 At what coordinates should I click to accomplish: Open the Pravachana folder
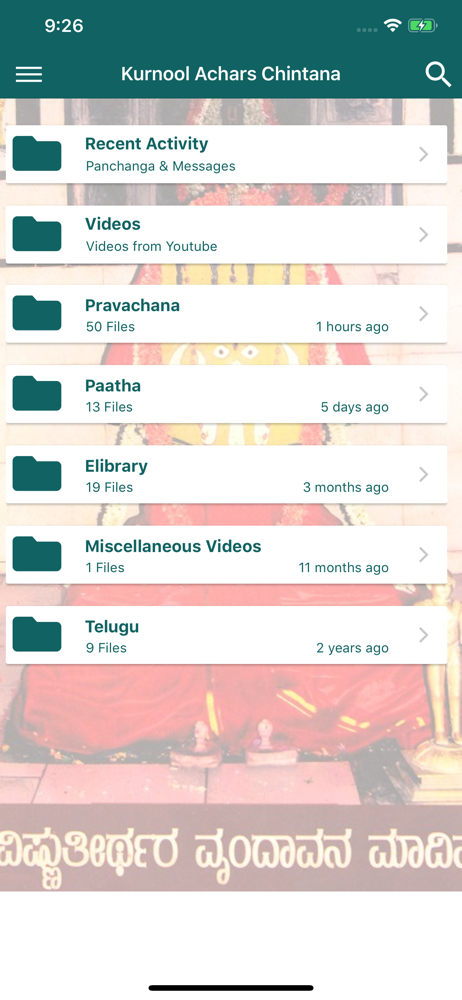[x=227, y=315]
